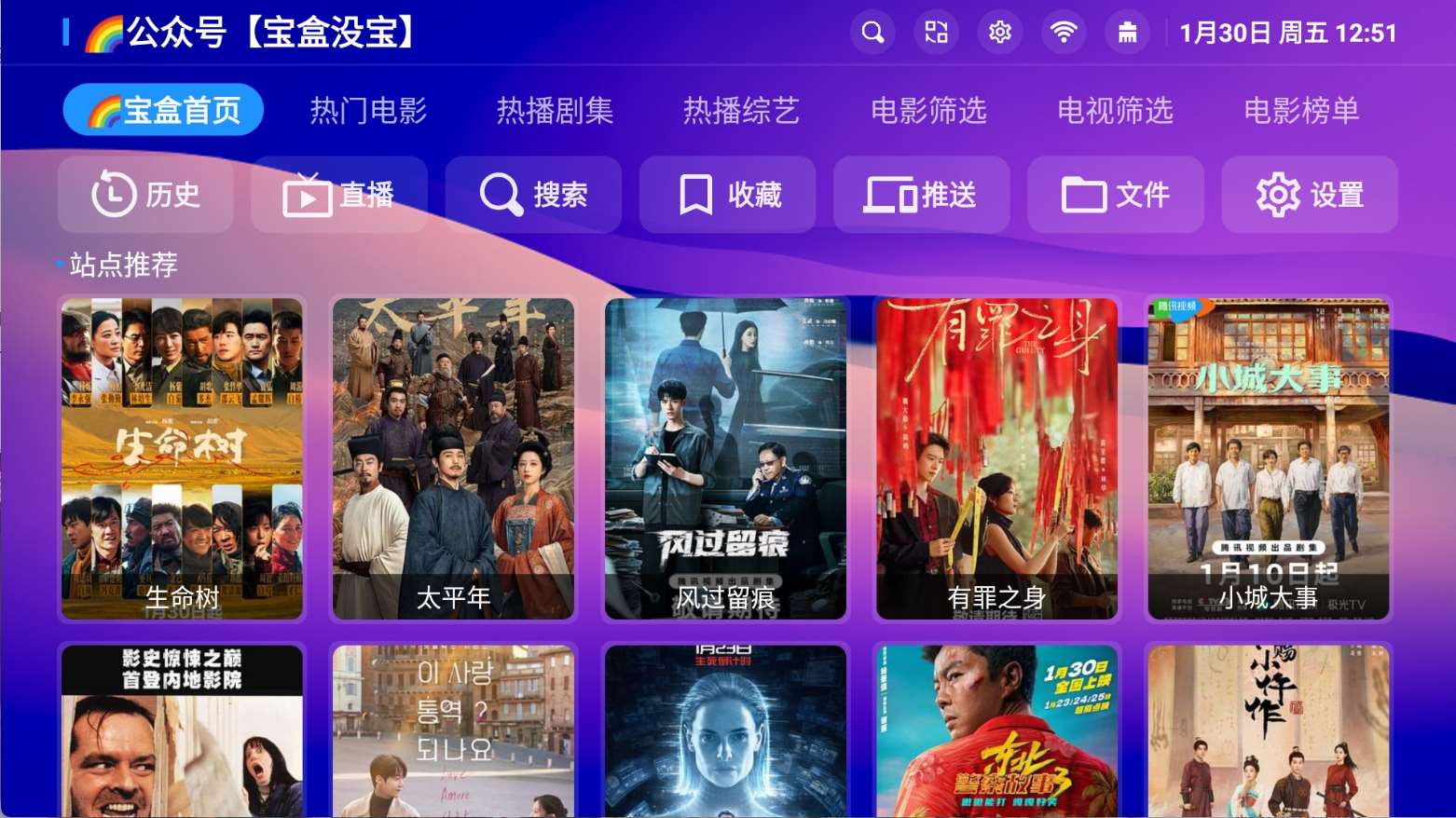View the 电影榜单 tab

pos(1301,111)
